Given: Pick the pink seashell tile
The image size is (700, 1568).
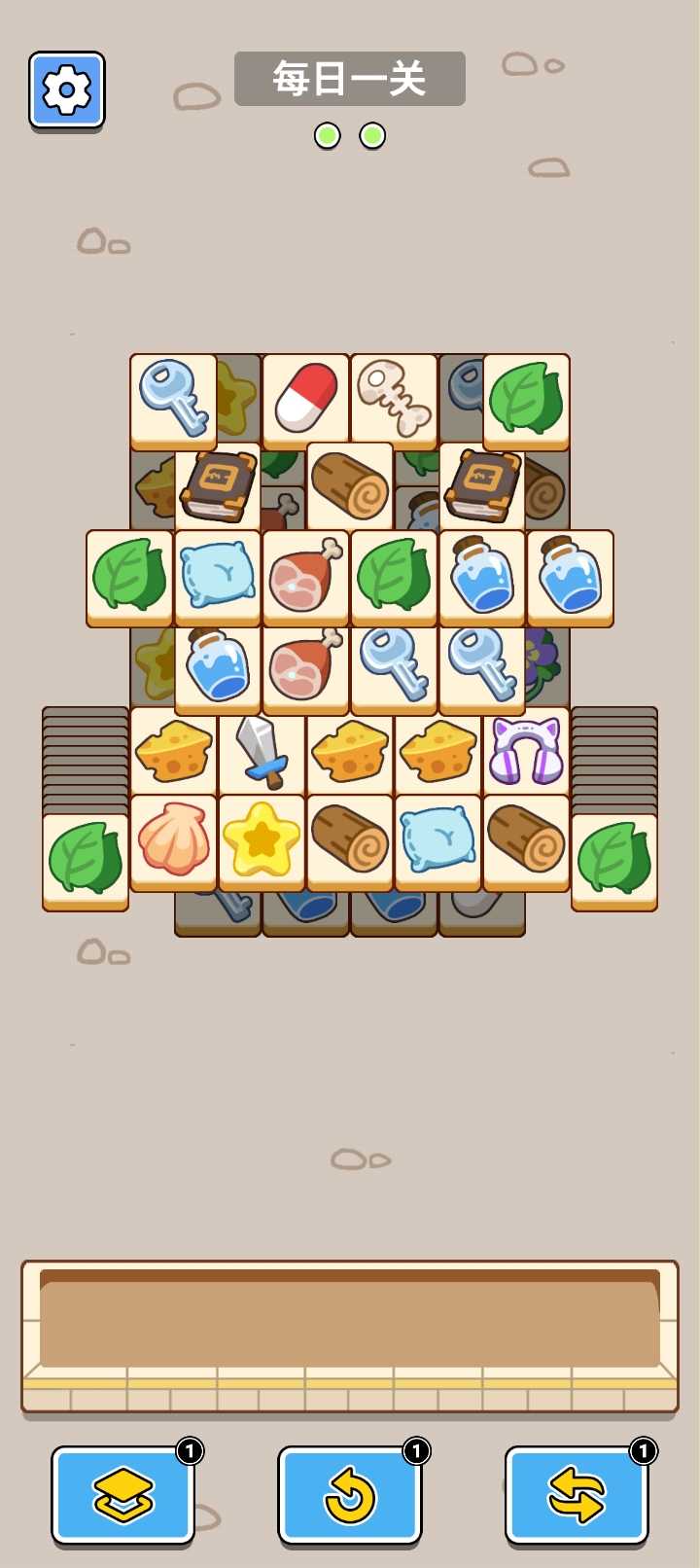Looking at the screenshot, I should pos(173,838).
